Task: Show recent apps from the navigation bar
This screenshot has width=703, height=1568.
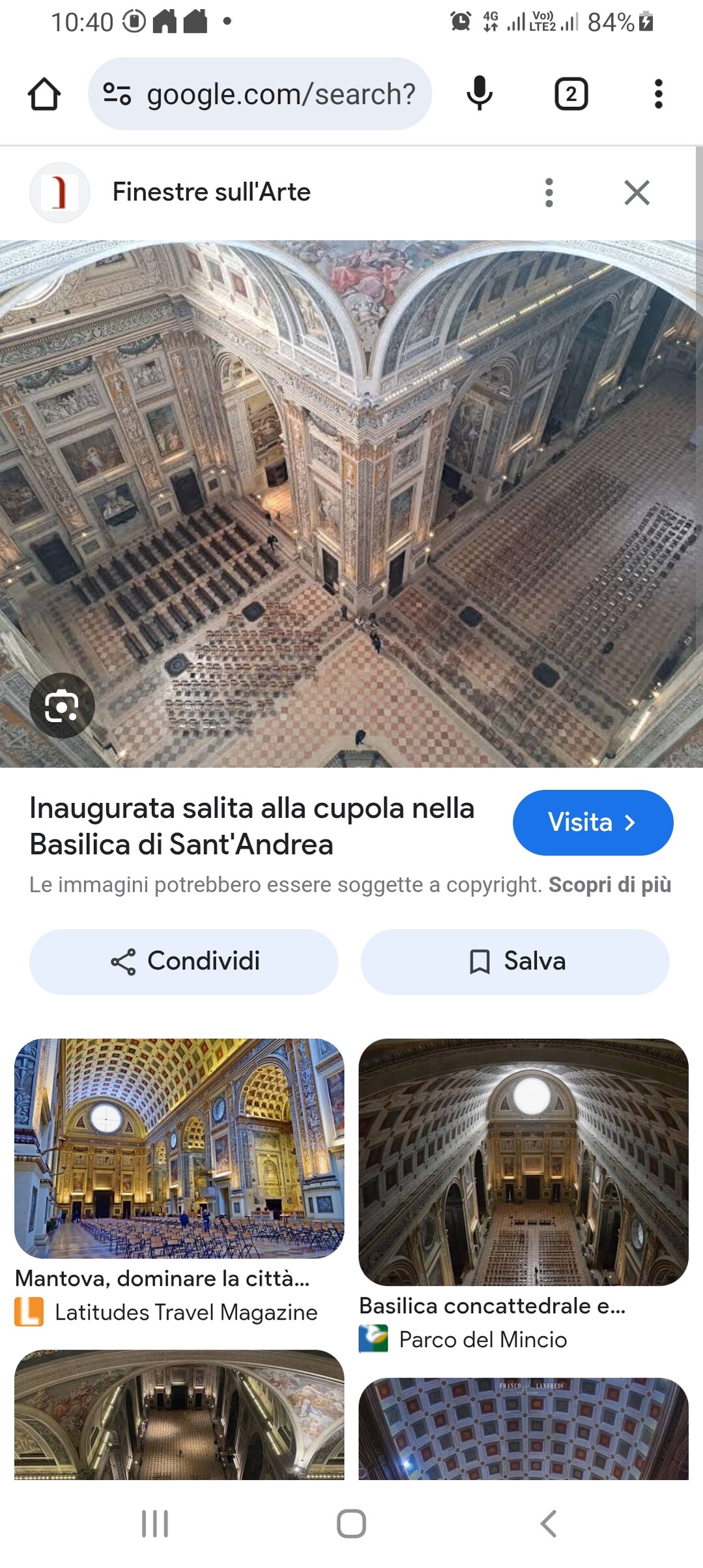Action: point(155,1524)
